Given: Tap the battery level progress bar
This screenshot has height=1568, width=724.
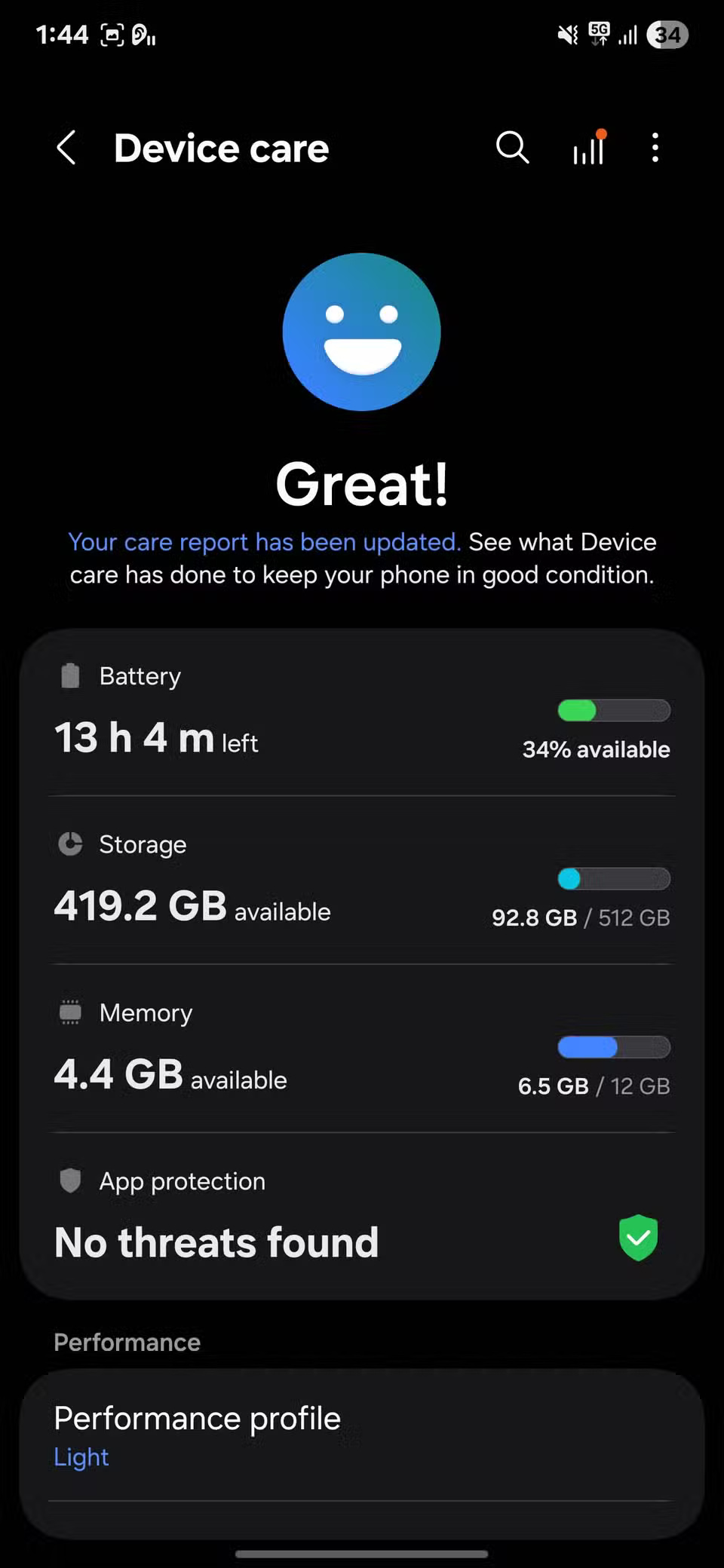Looking at the screenshot, I should point(613,709).
